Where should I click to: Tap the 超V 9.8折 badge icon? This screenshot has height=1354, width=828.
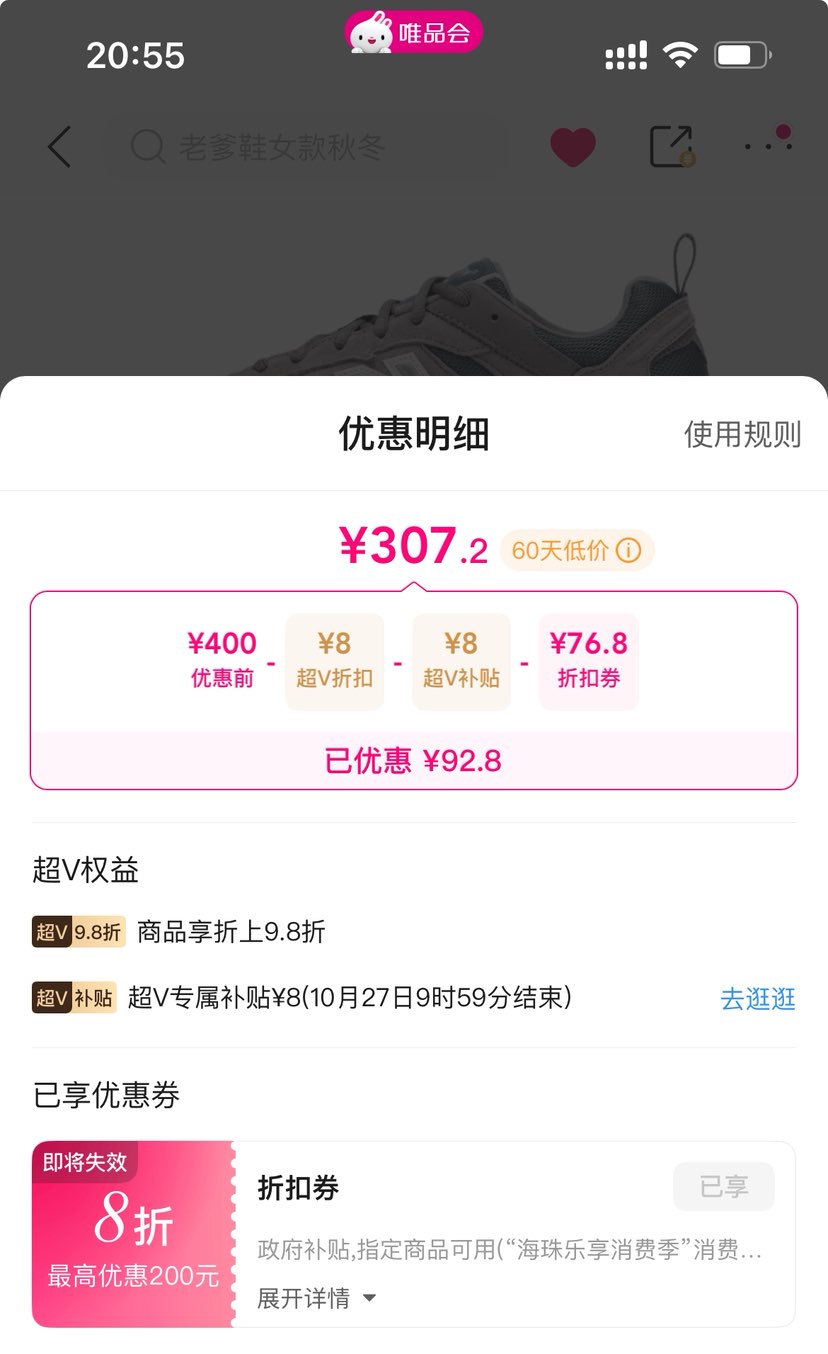coord(78,931)
